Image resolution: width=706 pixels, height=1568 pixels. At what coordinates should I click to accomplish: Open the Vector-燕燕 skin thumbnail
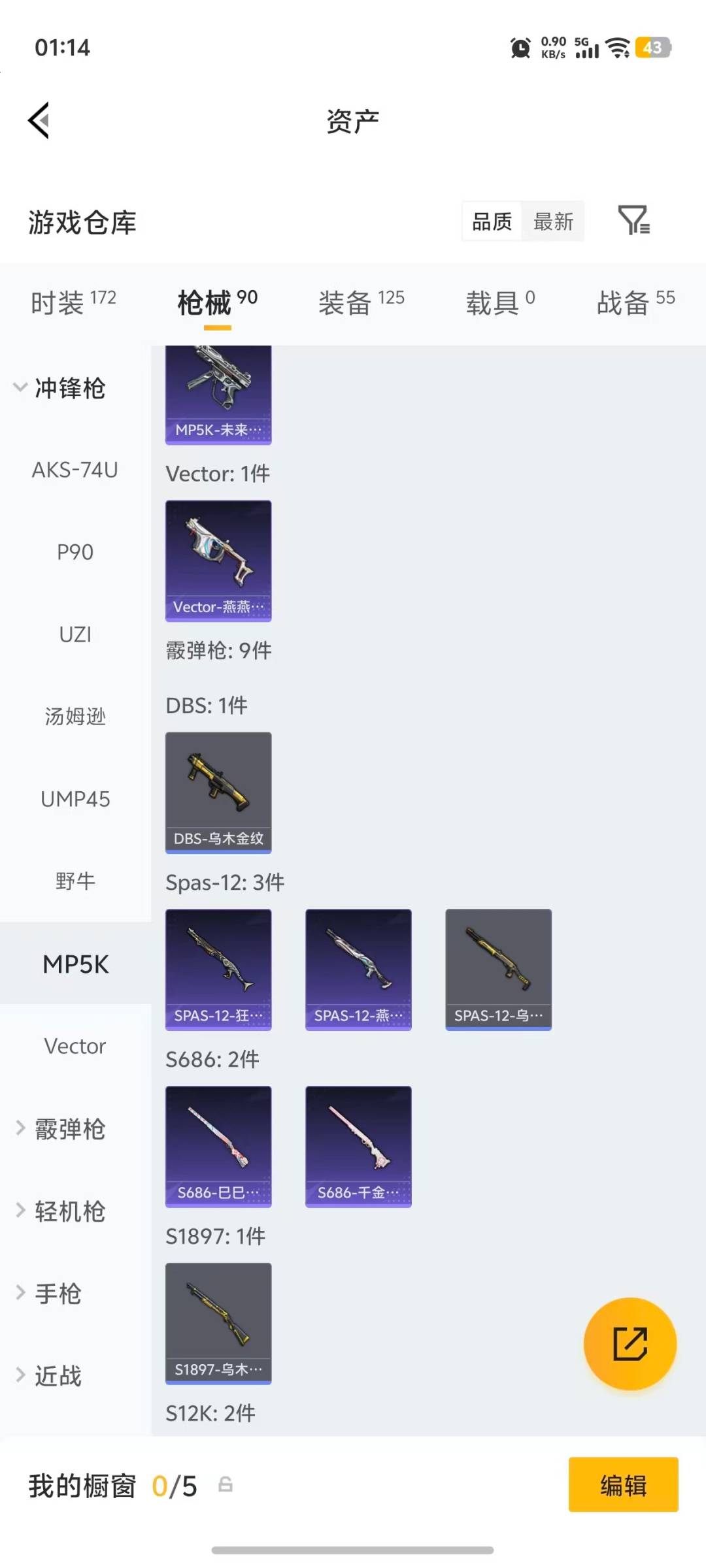point(218,559)
